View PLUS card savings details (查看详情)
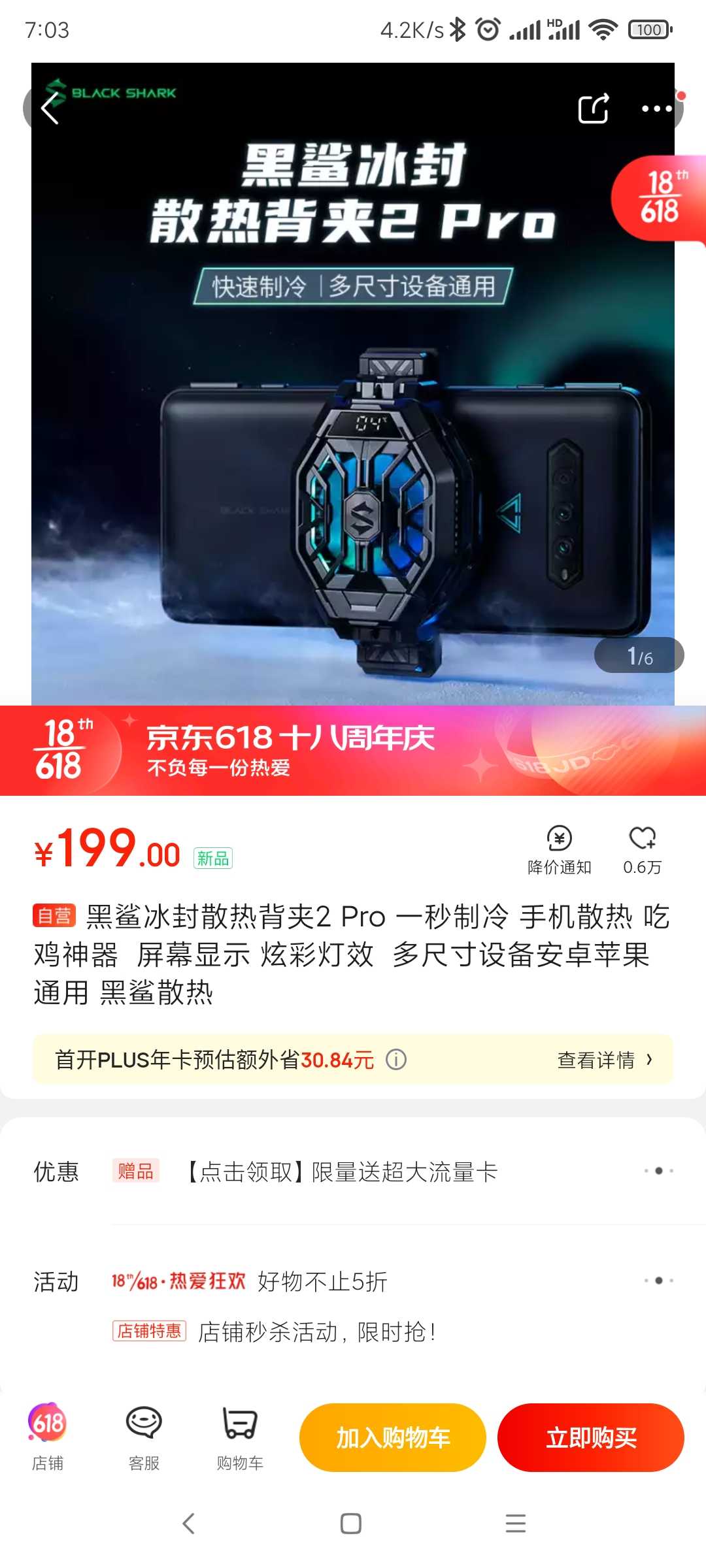 tap(604, 1060)
